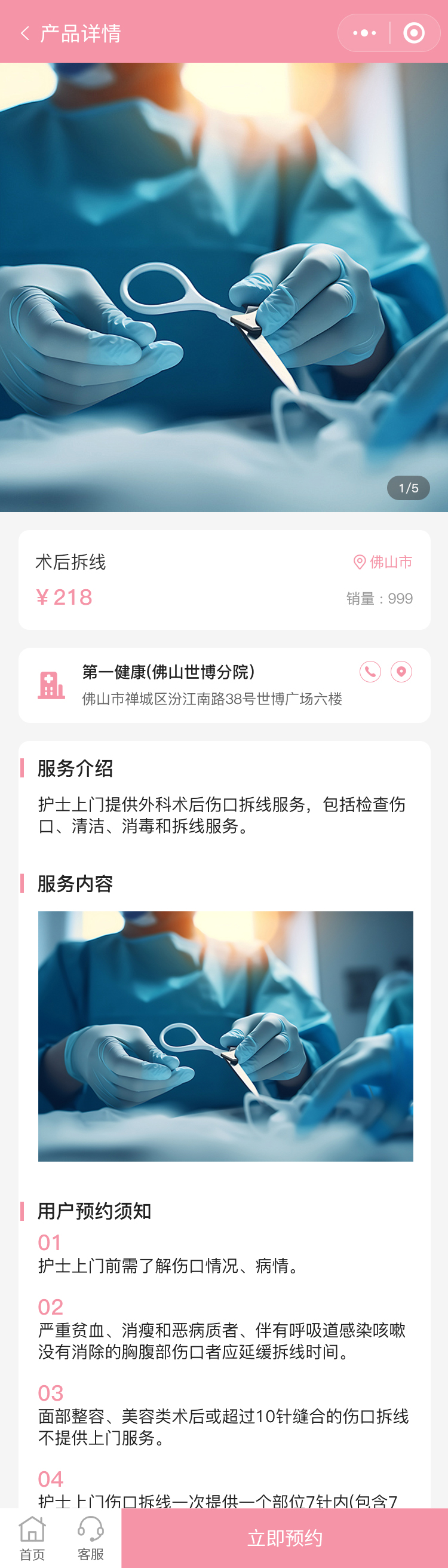Open the mini program more-options menu
Image resolution: width=448 pixels, height=1568 pixels.
pyautogui.click(x=364, y=33)
